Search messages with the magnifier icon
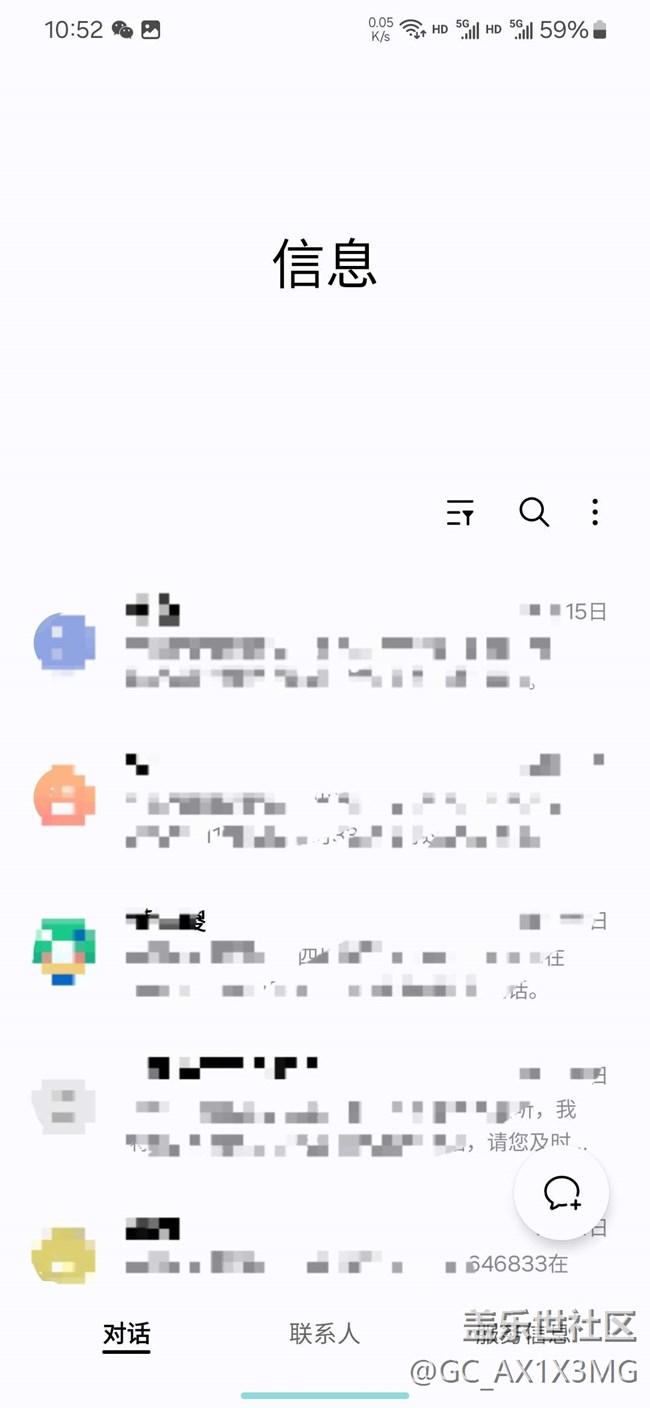Screen dimensions: 650x1408 [x=534, y=513]
